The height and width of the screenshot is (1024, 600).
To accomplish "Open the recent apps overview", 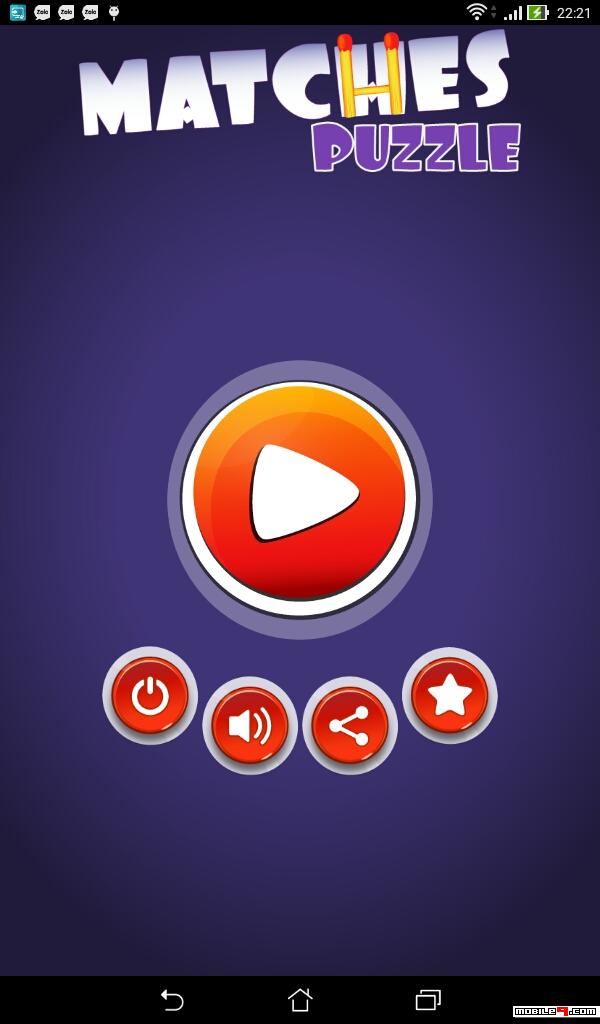I will [428, 1000].
